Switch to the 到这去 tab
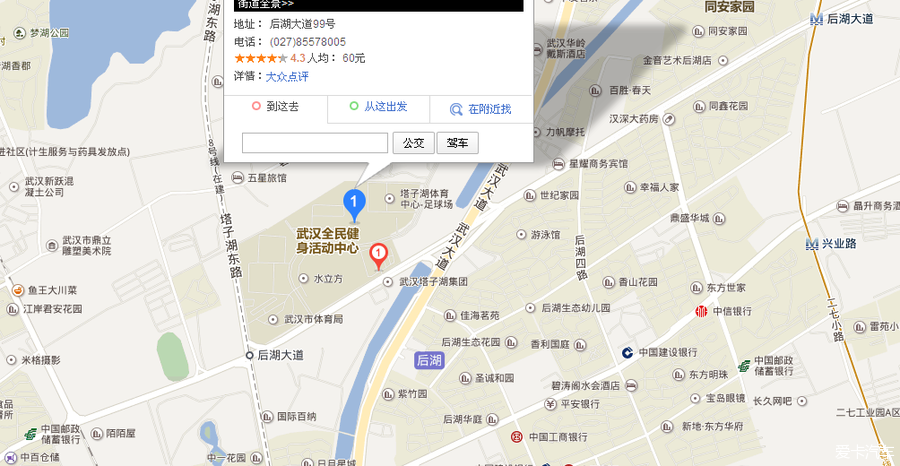 (275, 107)
